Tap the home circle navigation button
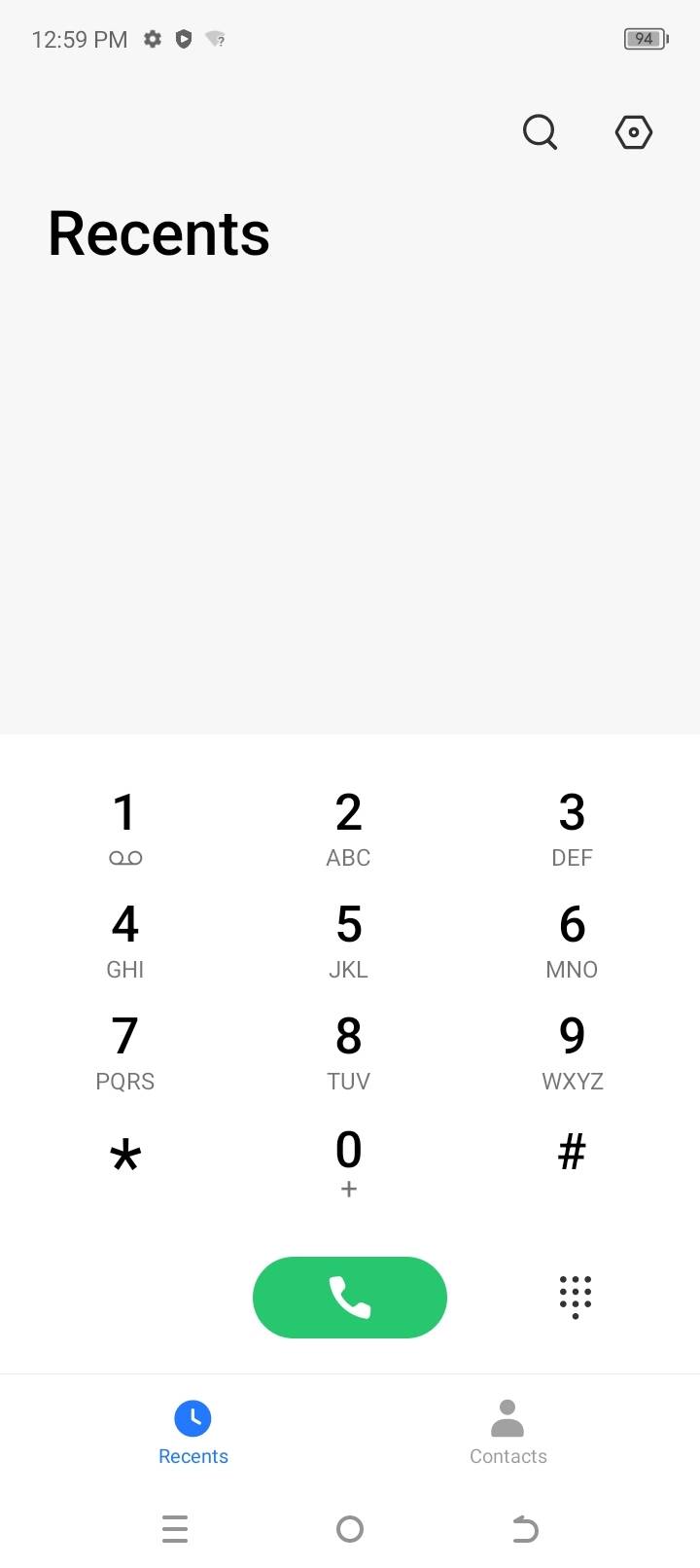The height and width of the screenshot is (1568, 700). coord(350,1529)
